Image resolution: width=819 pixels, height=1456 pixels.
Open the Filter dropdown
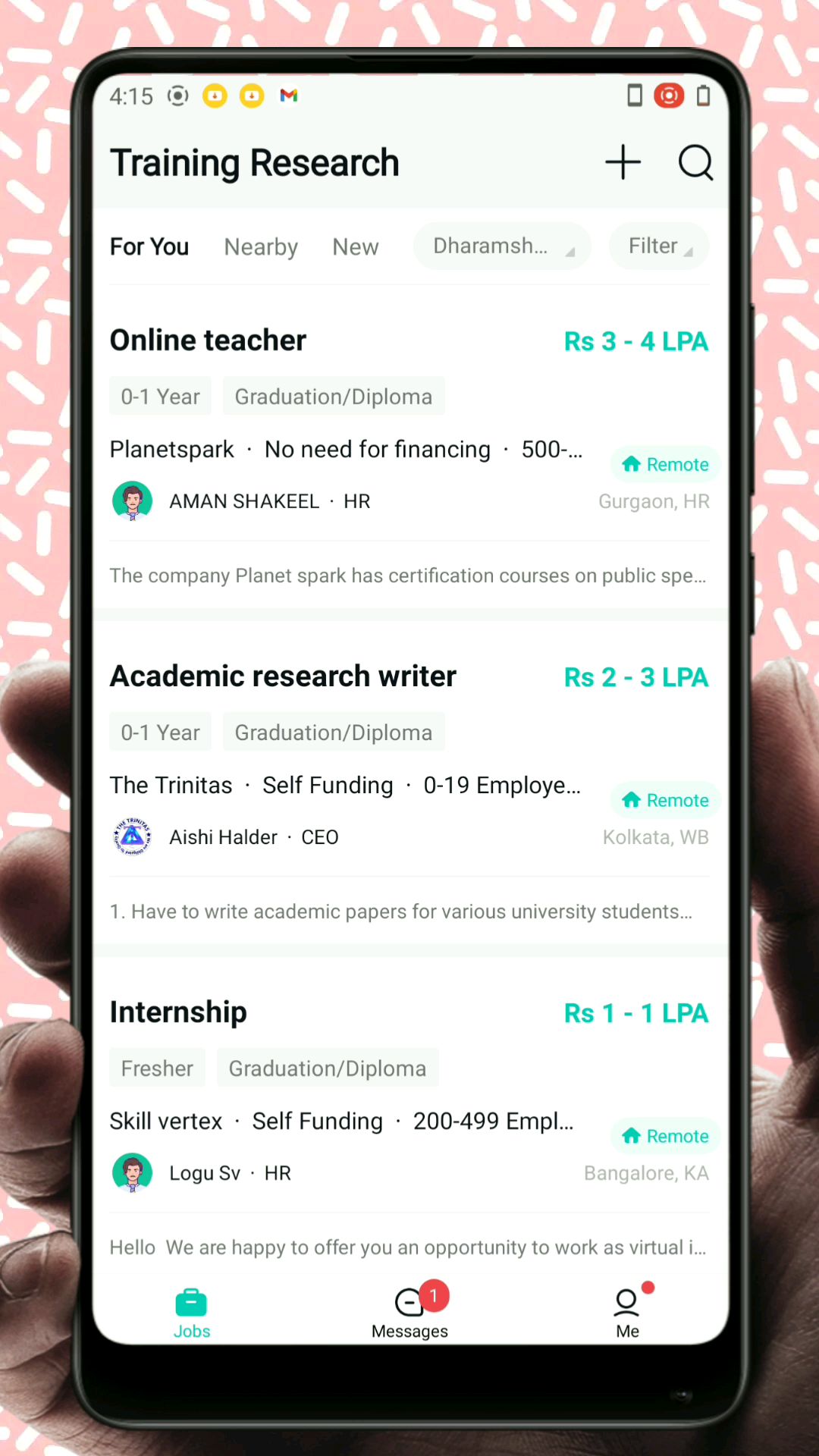pos(658,246)
